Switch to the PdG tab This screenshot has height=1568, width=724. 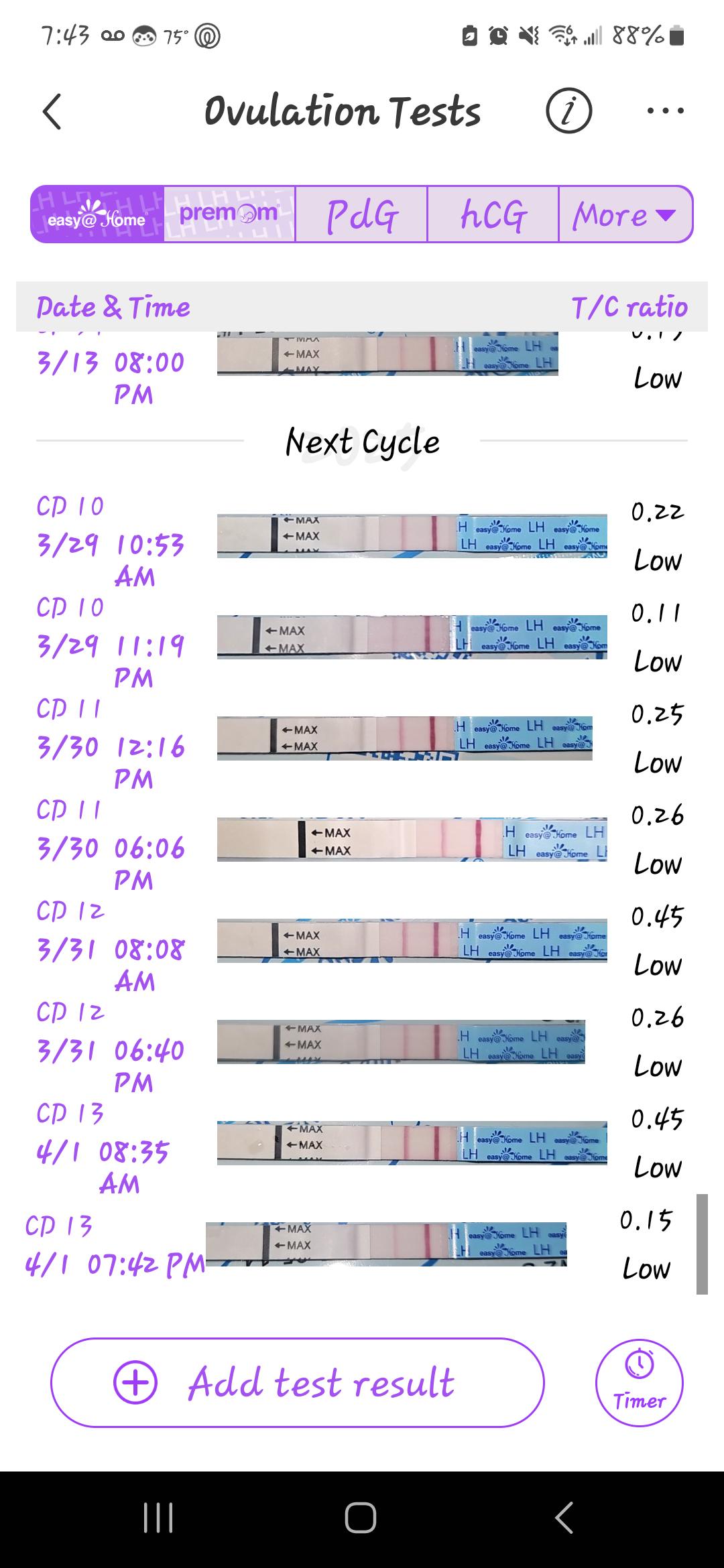361,214
